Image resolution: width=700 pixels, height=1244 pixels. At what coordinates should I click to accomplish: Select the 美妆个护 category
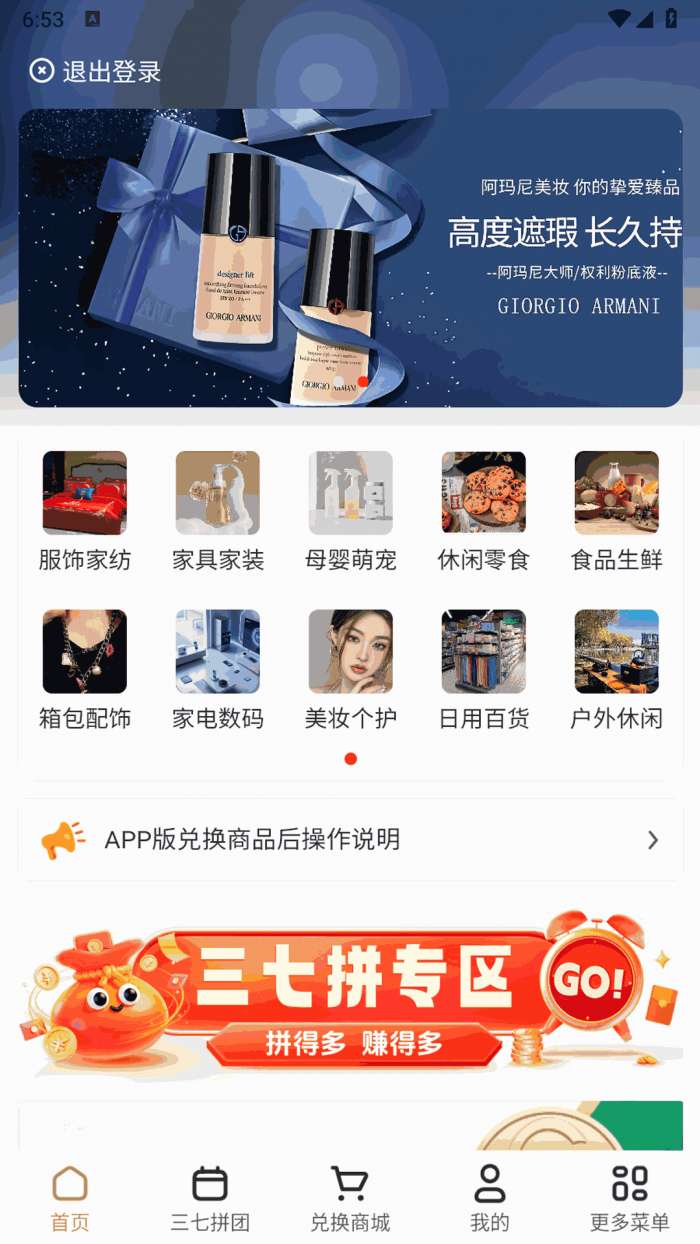click(x=351, y=670)
